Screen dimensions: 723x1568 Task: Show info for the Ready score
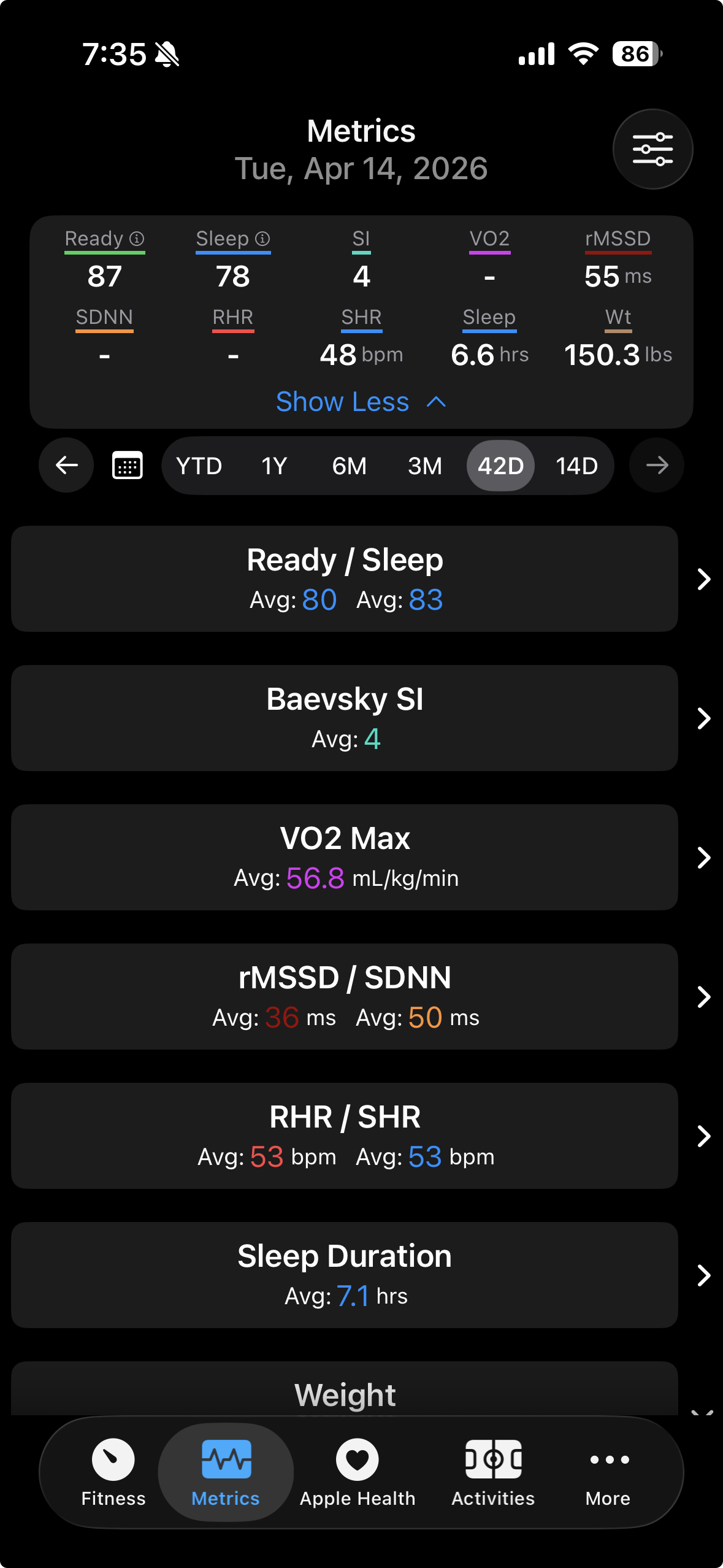coord(137,239)
